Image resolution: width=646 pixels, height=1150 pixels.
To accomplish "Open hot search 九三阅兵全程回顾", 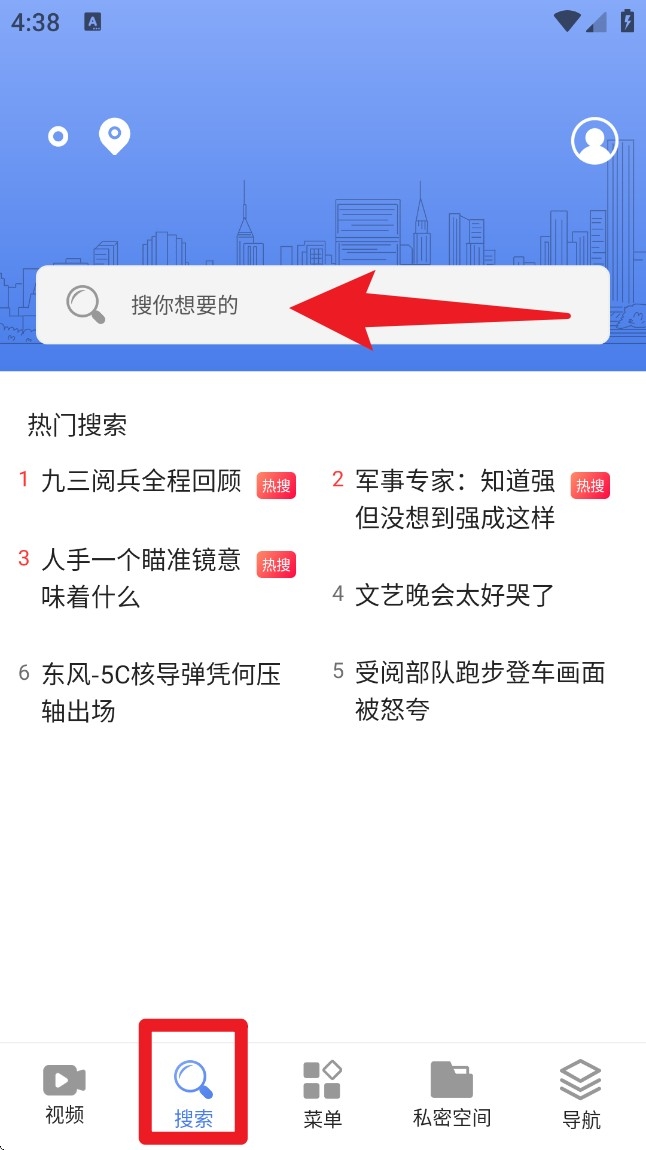I will pyautogui.click(x=141, y=481).
